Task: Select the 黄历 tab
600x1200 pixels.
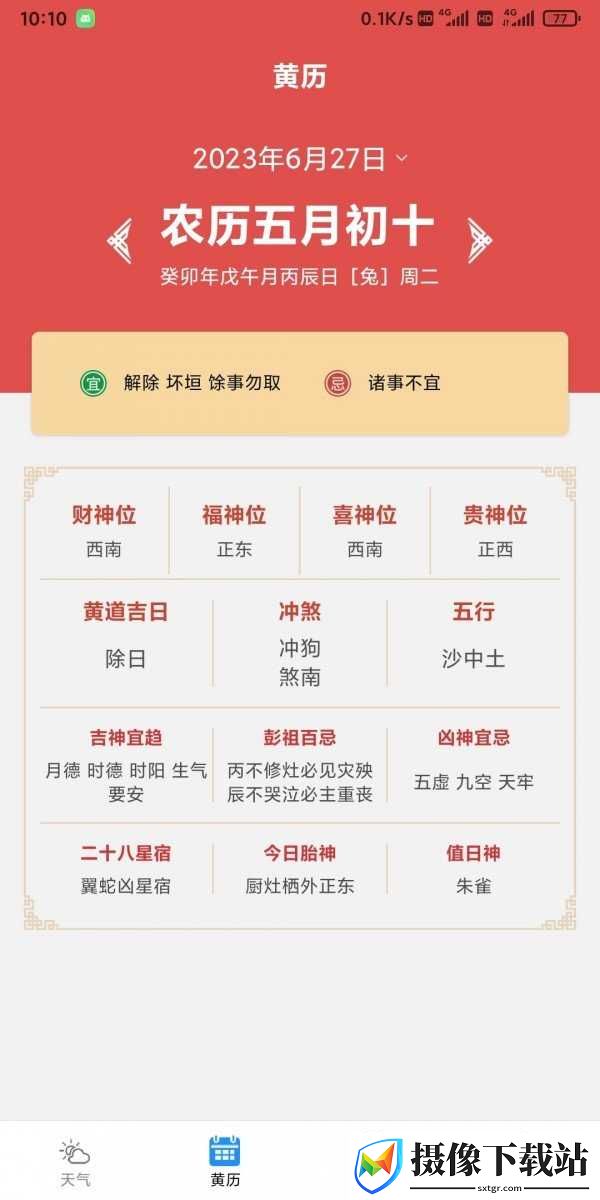Action: click(x=225, y=1163)
